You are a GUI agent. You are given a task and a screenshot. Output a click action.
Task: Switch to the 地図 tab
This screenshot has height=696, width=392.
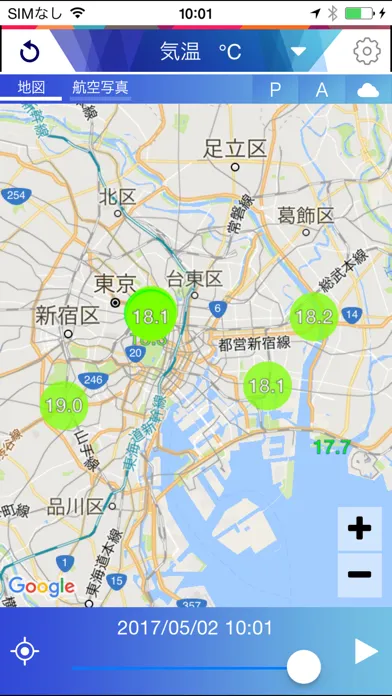(x=31, y=88)
